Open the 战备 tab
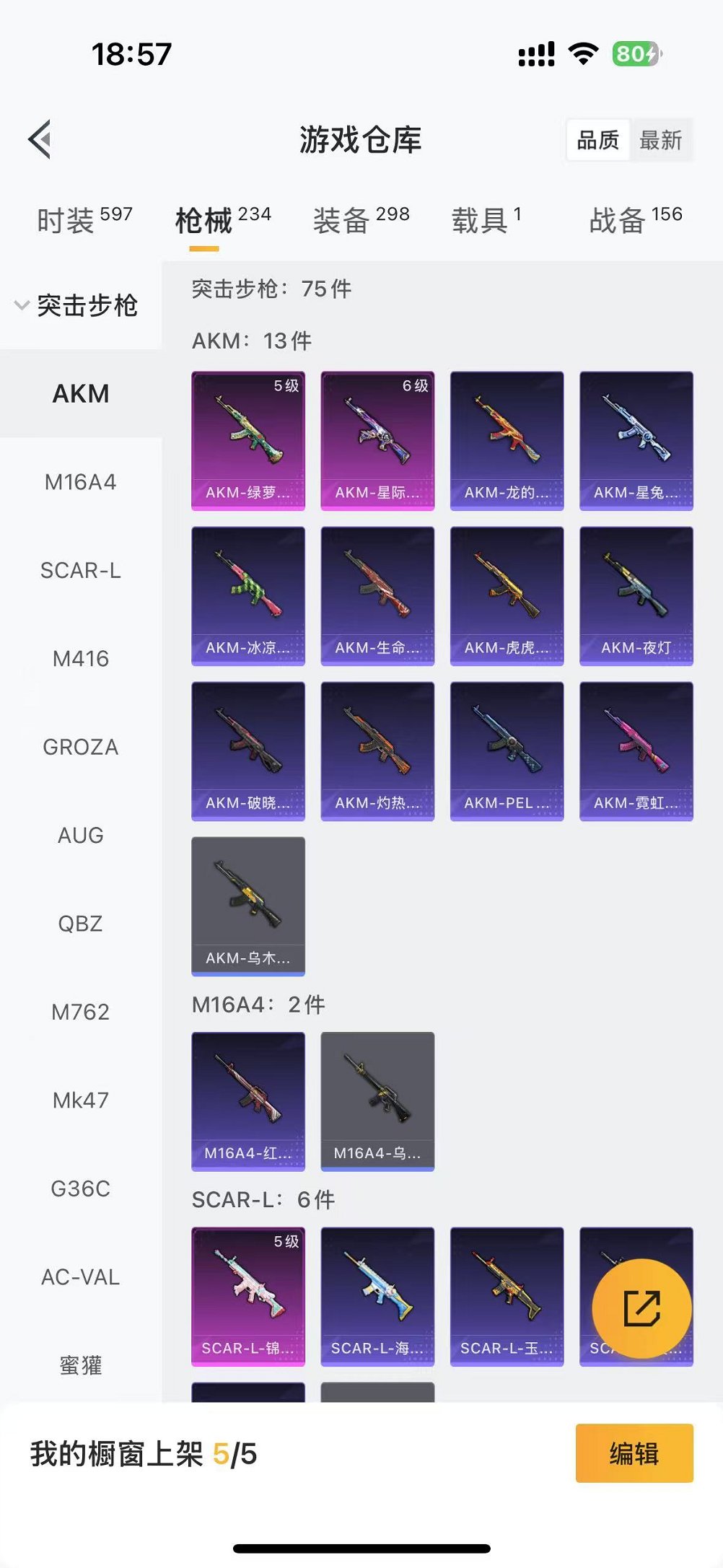The height and width of the screenshot is (1568, 723). coord(635,219)
